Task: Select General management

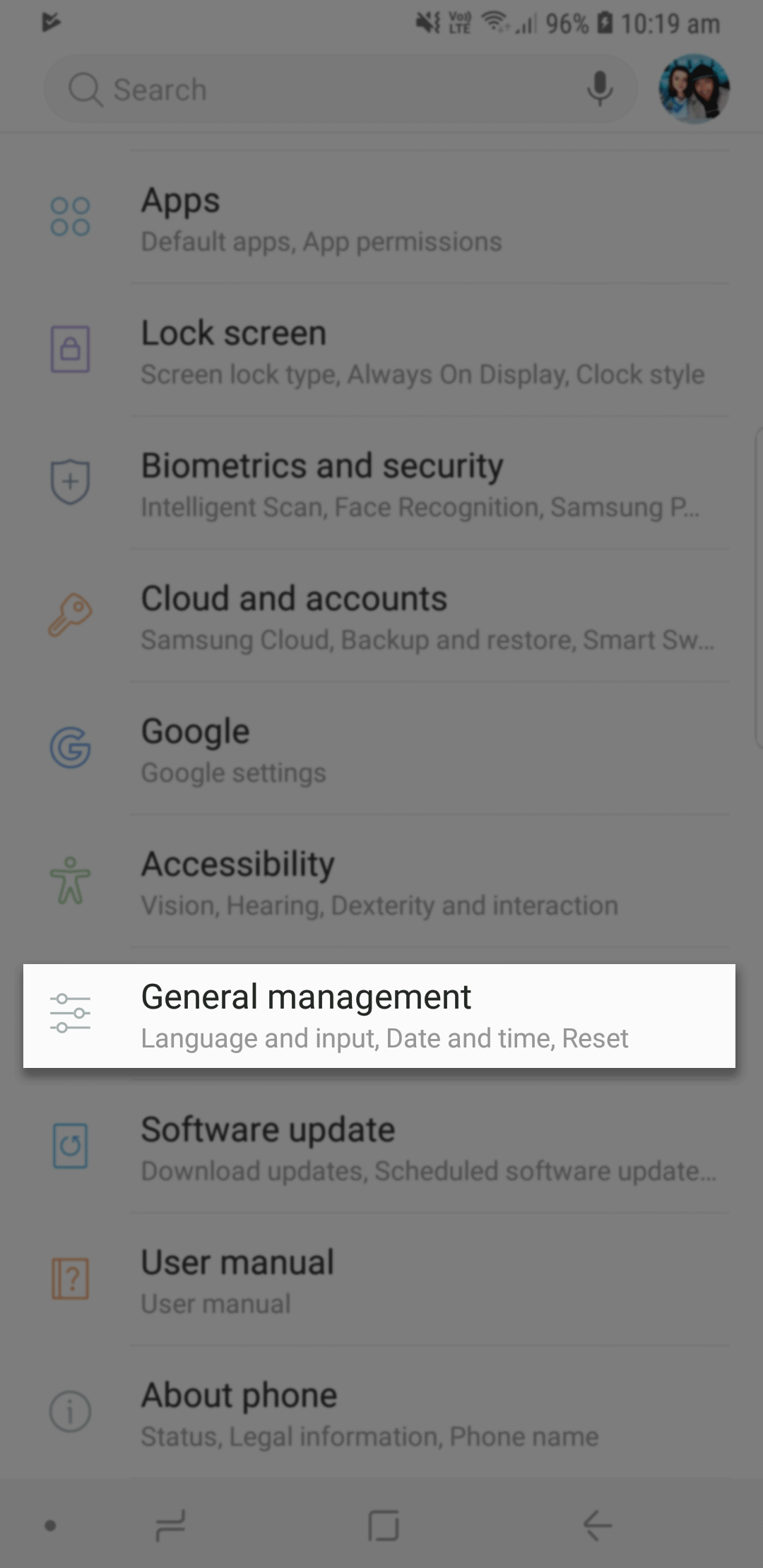Action: pos(379,1016)
